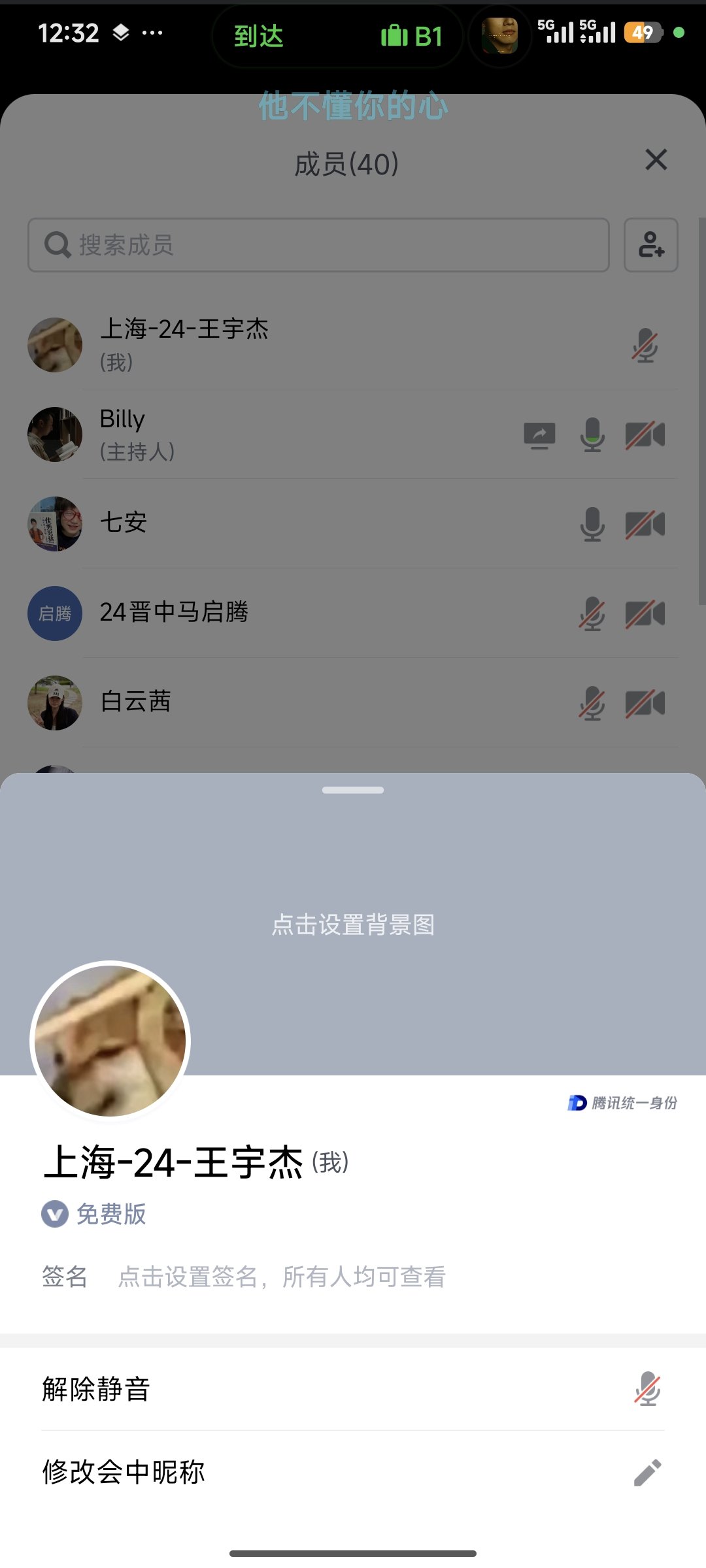Unmute Billy's microphone icon
706x1568 pixels.
(x=593, y=434)
